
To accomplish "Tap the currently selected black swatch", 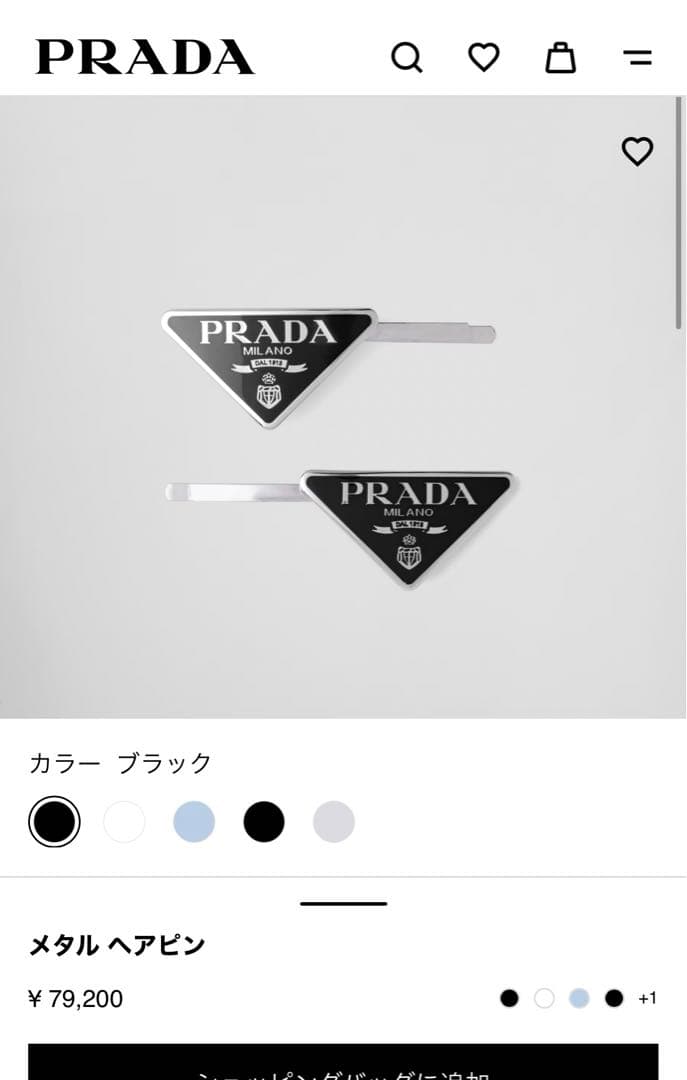I will pyautogui.click(x=54, y=822).
